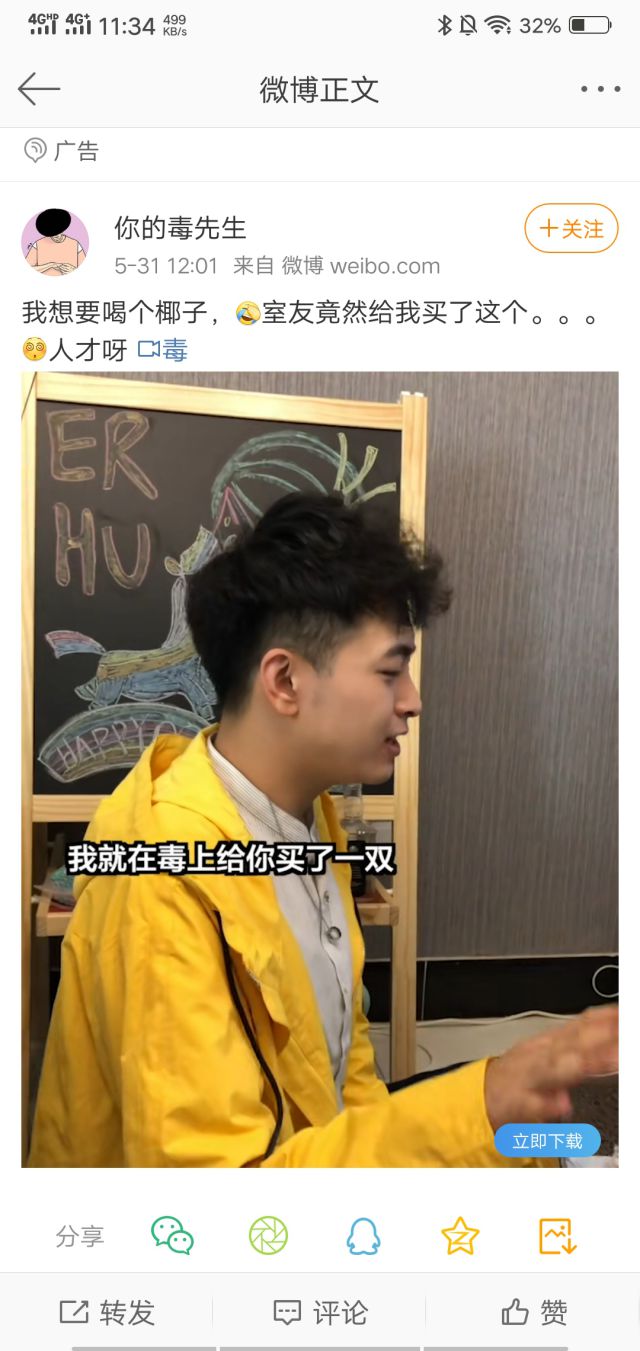The width and height of the screenshot is (640, 1351).
Task: Share the post to WeChat Moments
Action: click(x=268, y=1236)
